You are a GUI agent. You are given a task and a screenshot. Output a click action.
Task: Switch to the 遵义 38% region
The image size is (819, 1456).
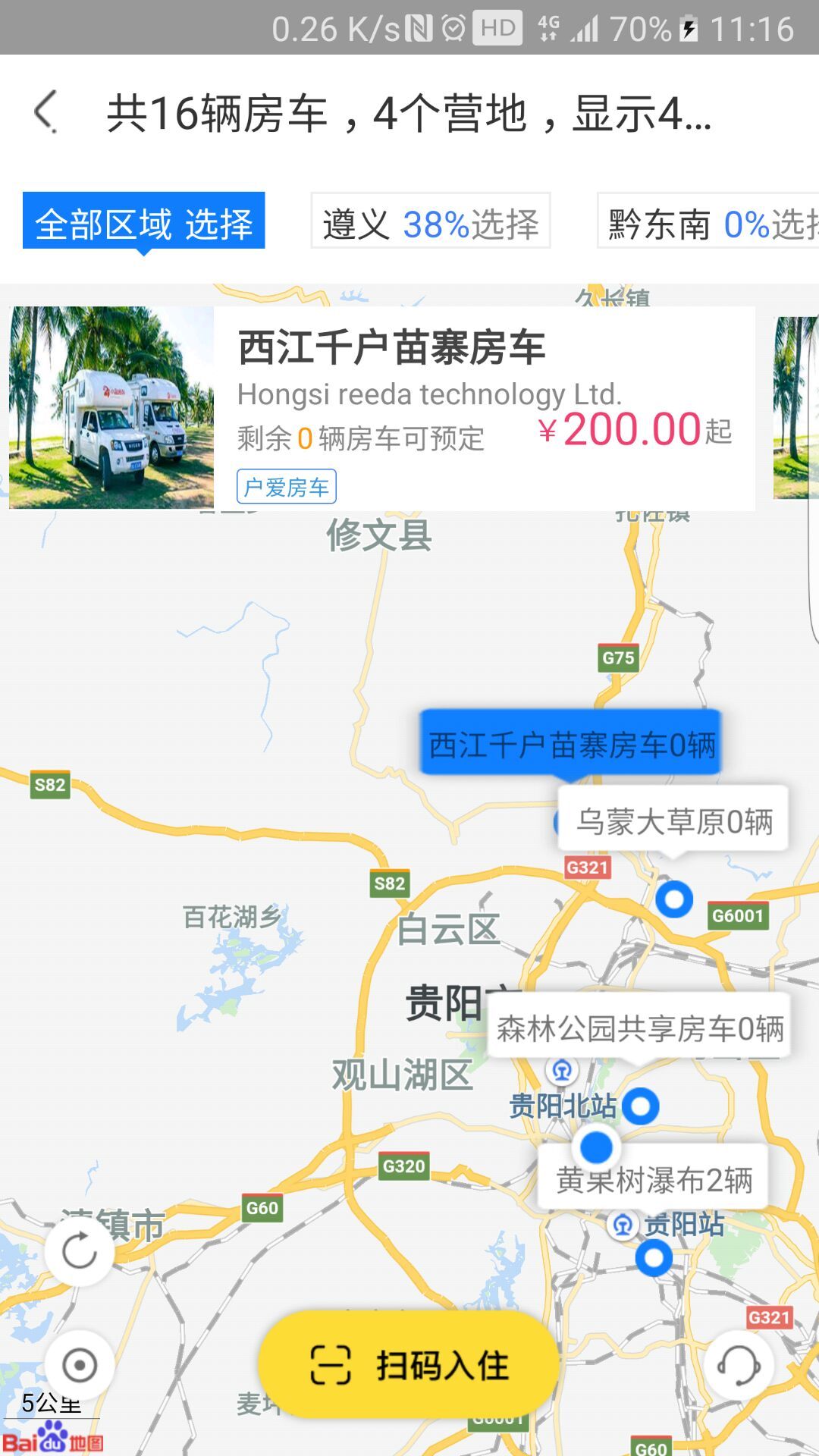(430, 221)
